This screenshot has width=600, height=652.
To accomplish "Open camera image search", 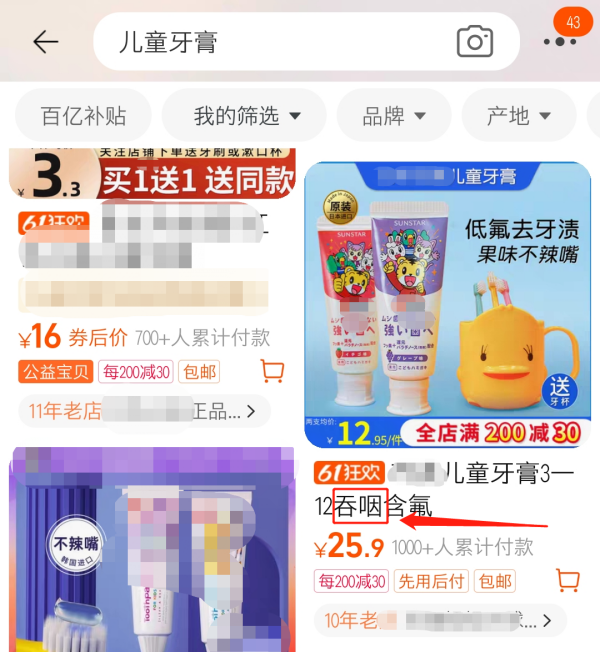I will click(475, 42).
